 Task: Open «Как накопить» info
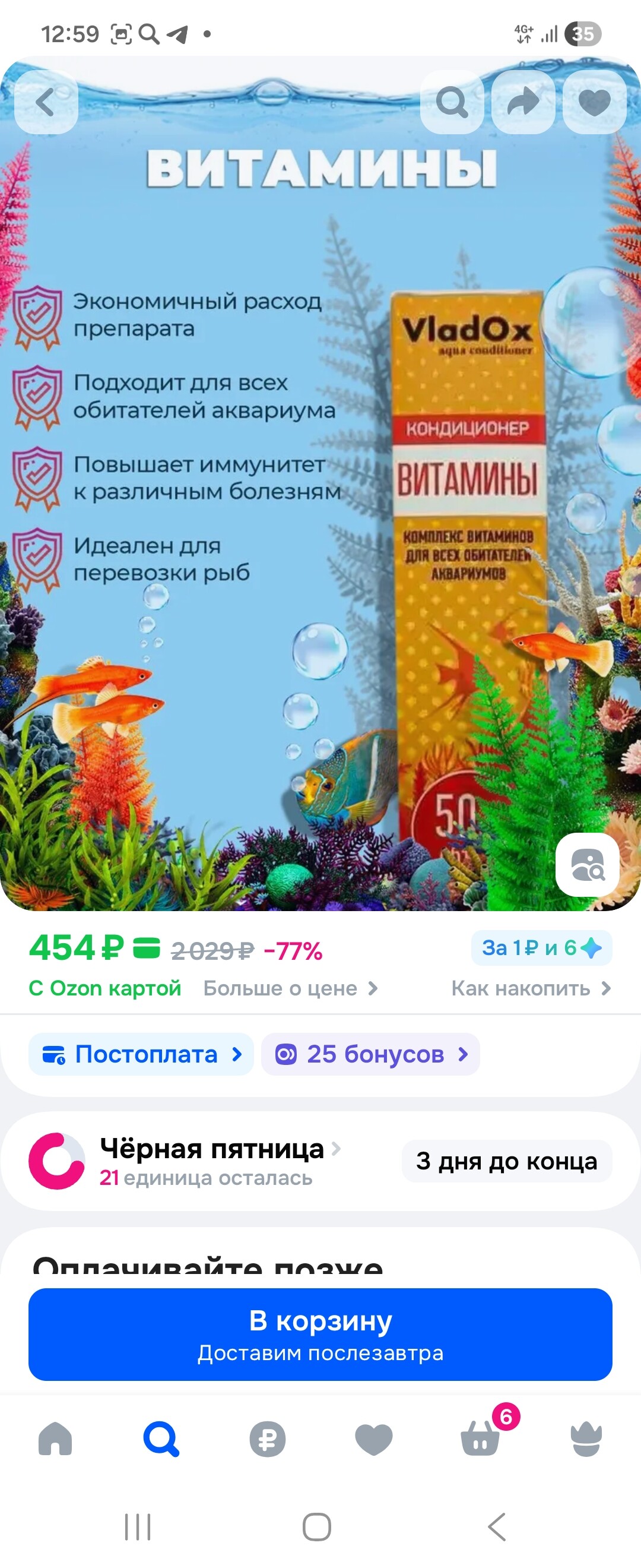[531, 988]
